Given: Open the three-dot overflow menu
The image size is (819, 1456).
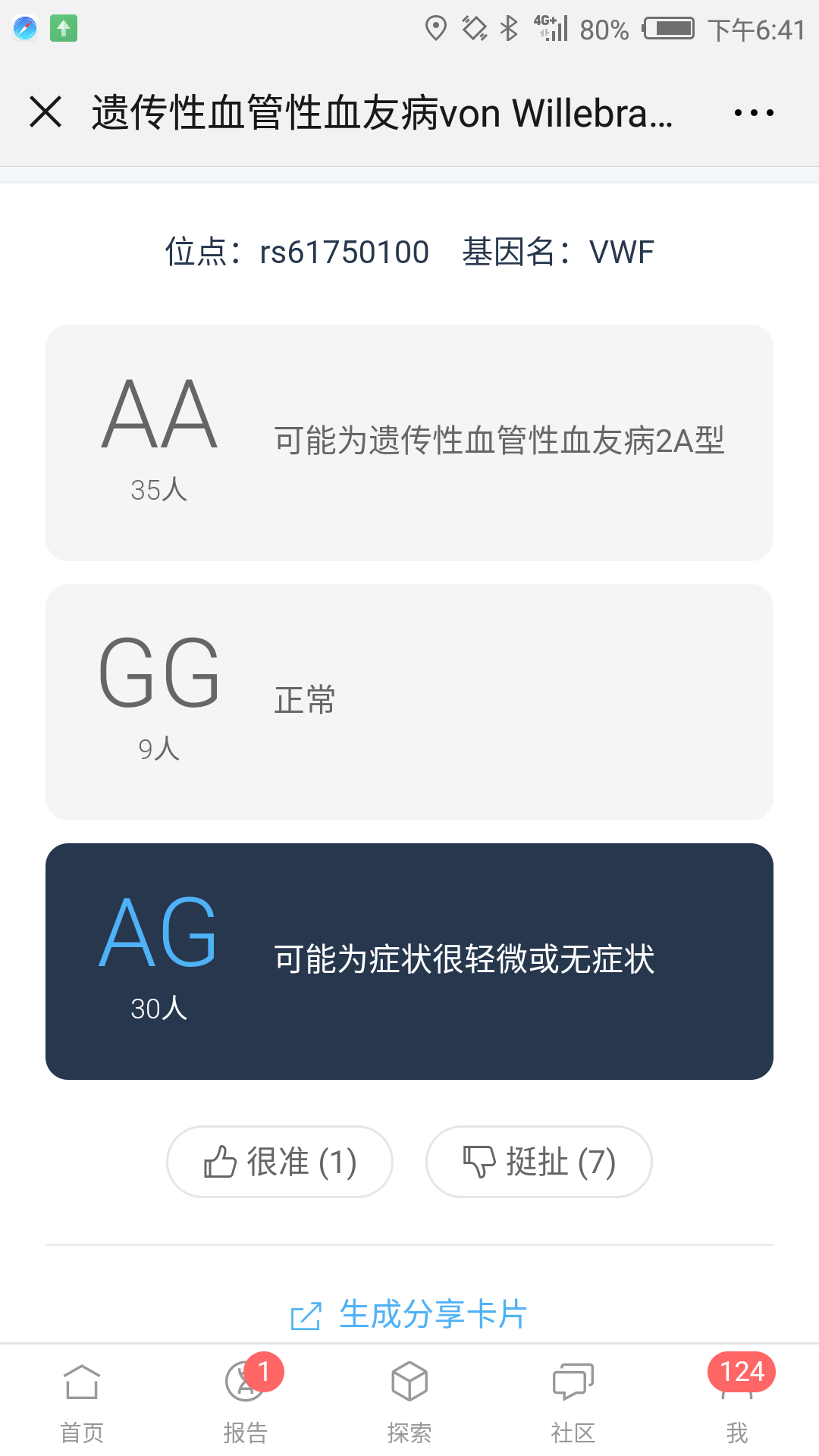Looking at the screenshot, I should (754, 113).
